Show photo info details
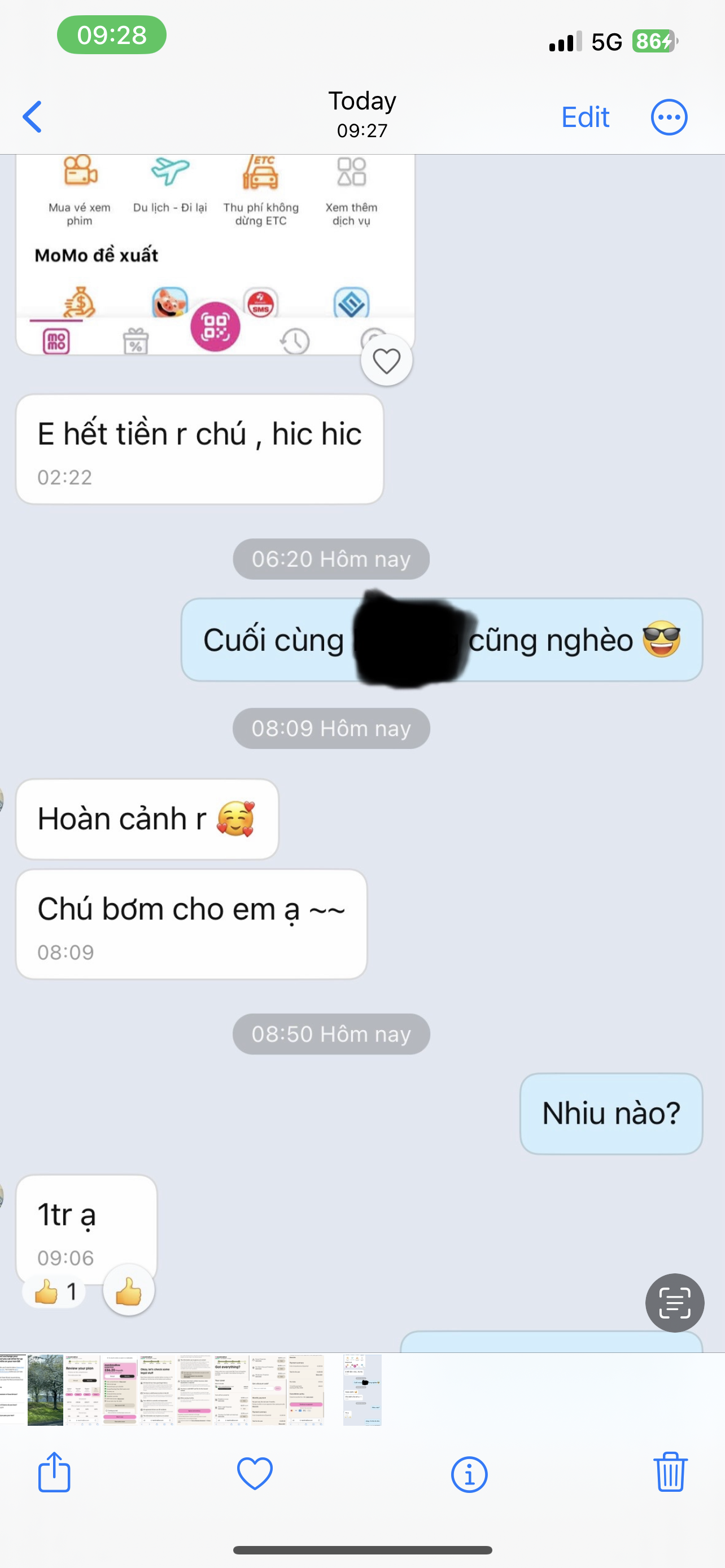 tap(469, 1474)
